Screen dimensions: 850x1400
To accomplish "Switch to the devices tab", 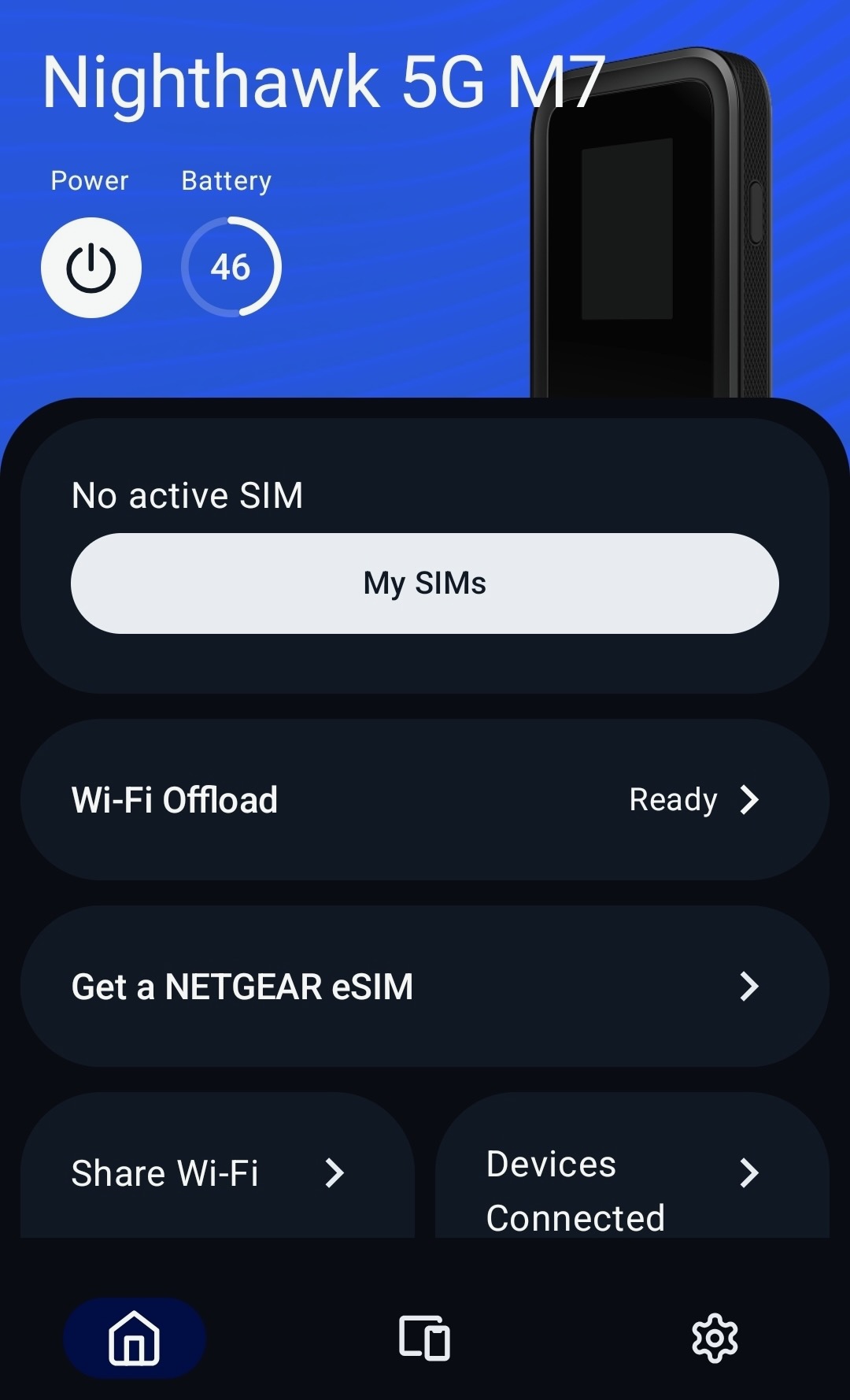I will [425, 1338].
